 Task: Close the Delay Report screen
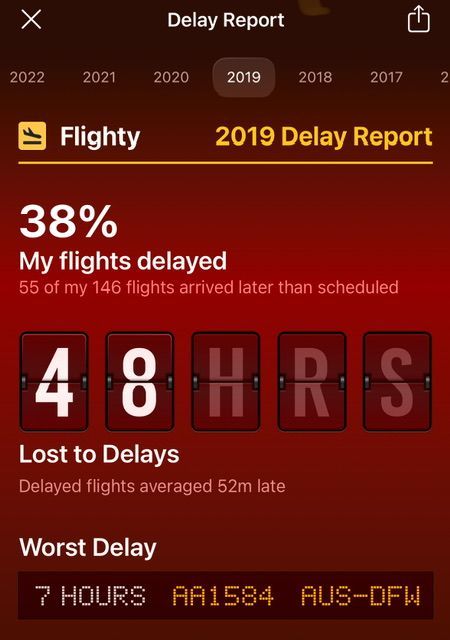point(31,20)
